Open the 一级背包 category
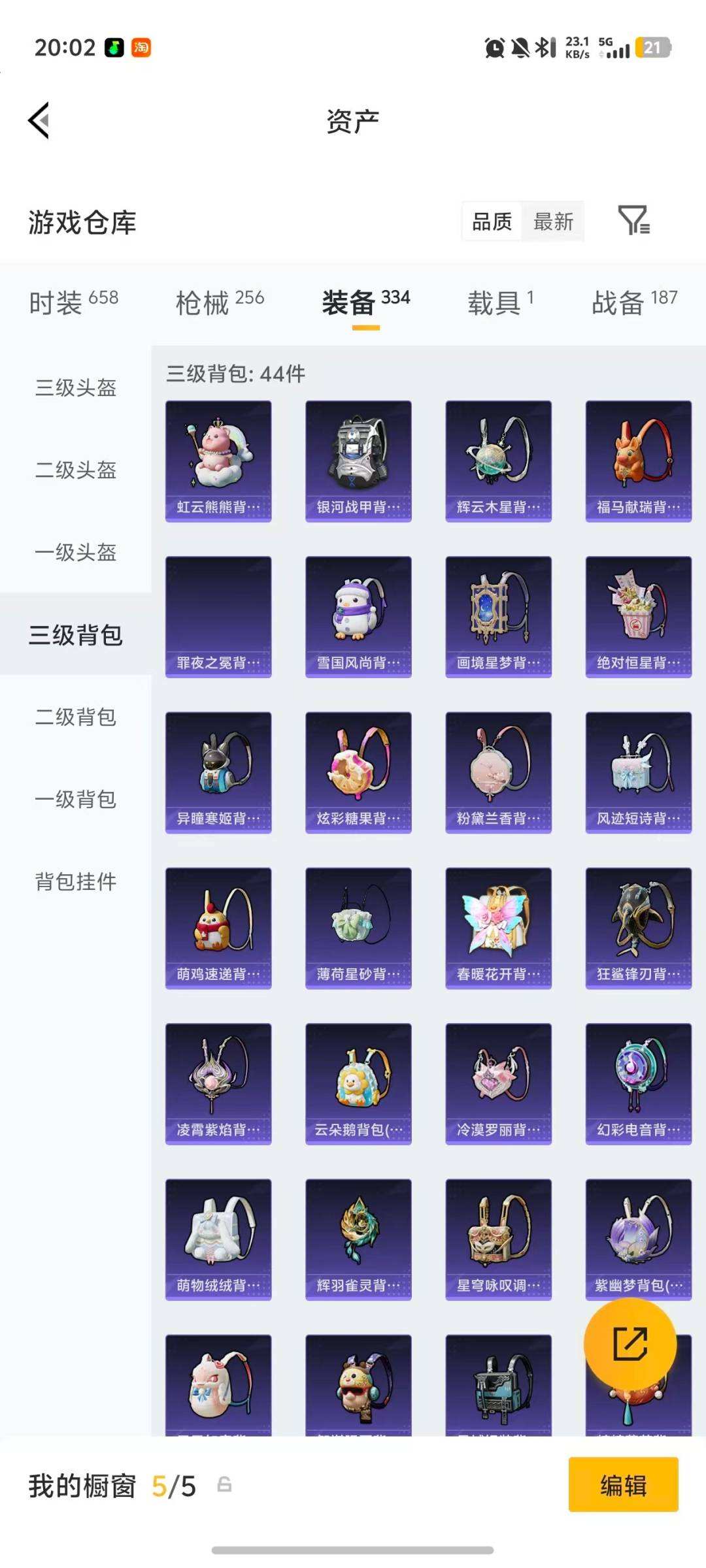Viewport: 706px width, 1568px height. point(76,799)
